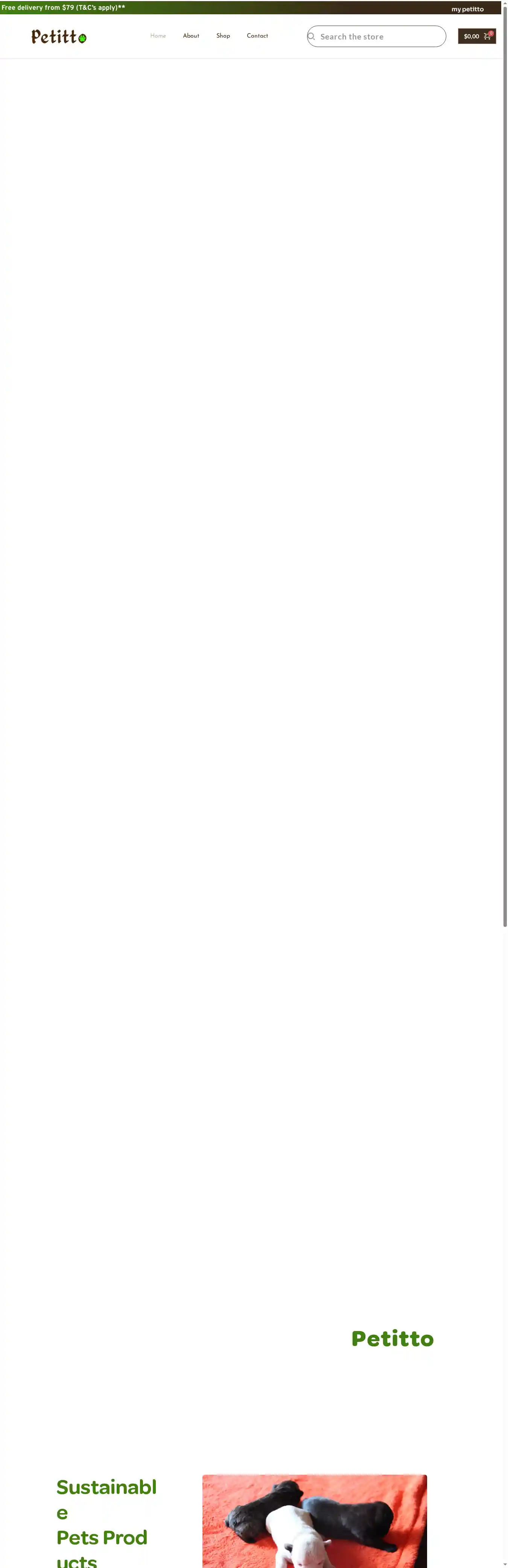Open the my petitto account link
The width and height of the screenshot is (508, 1568).
[467, 9]
